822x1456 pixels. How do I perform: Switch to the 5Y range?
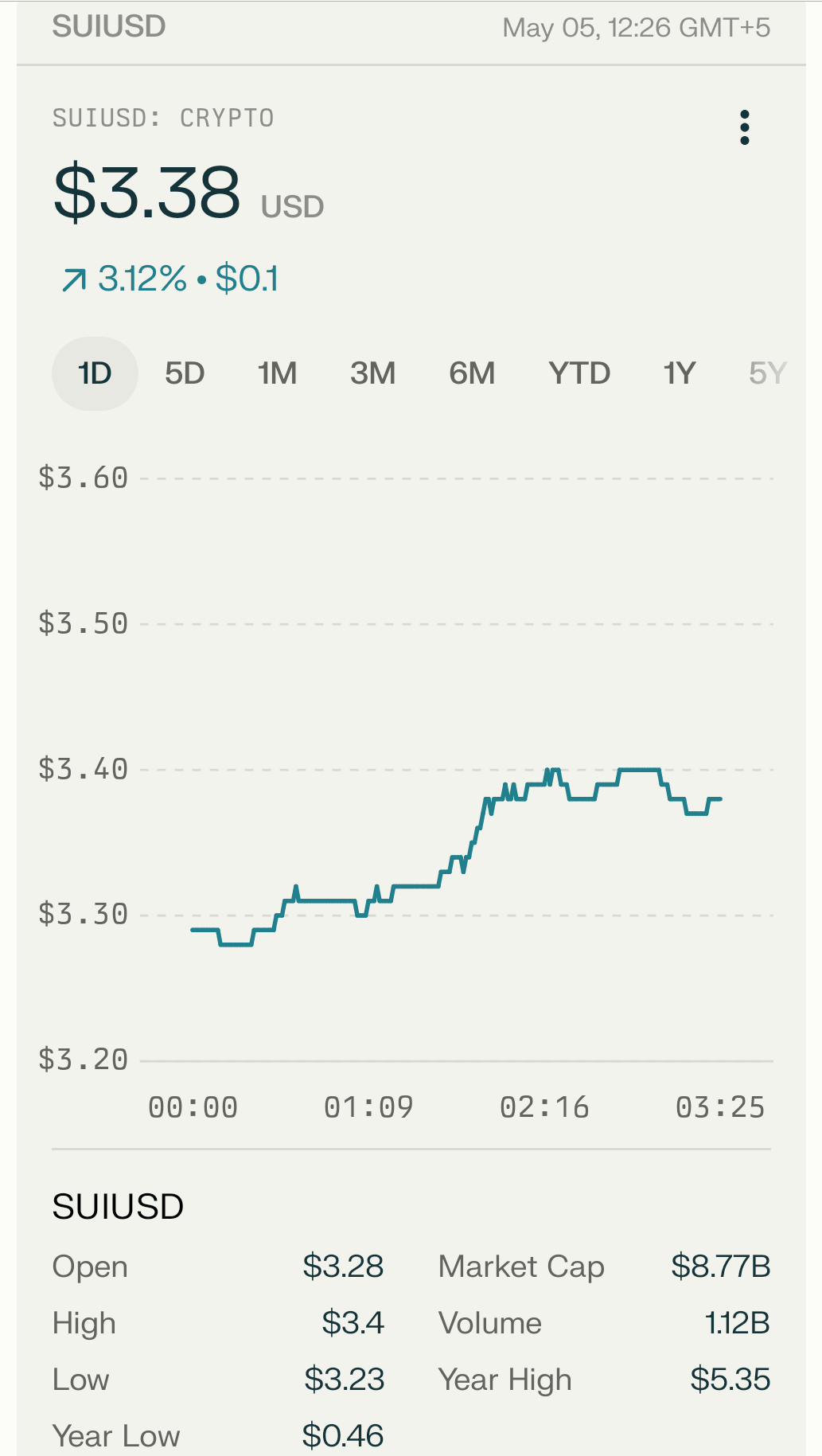(767, 373)
